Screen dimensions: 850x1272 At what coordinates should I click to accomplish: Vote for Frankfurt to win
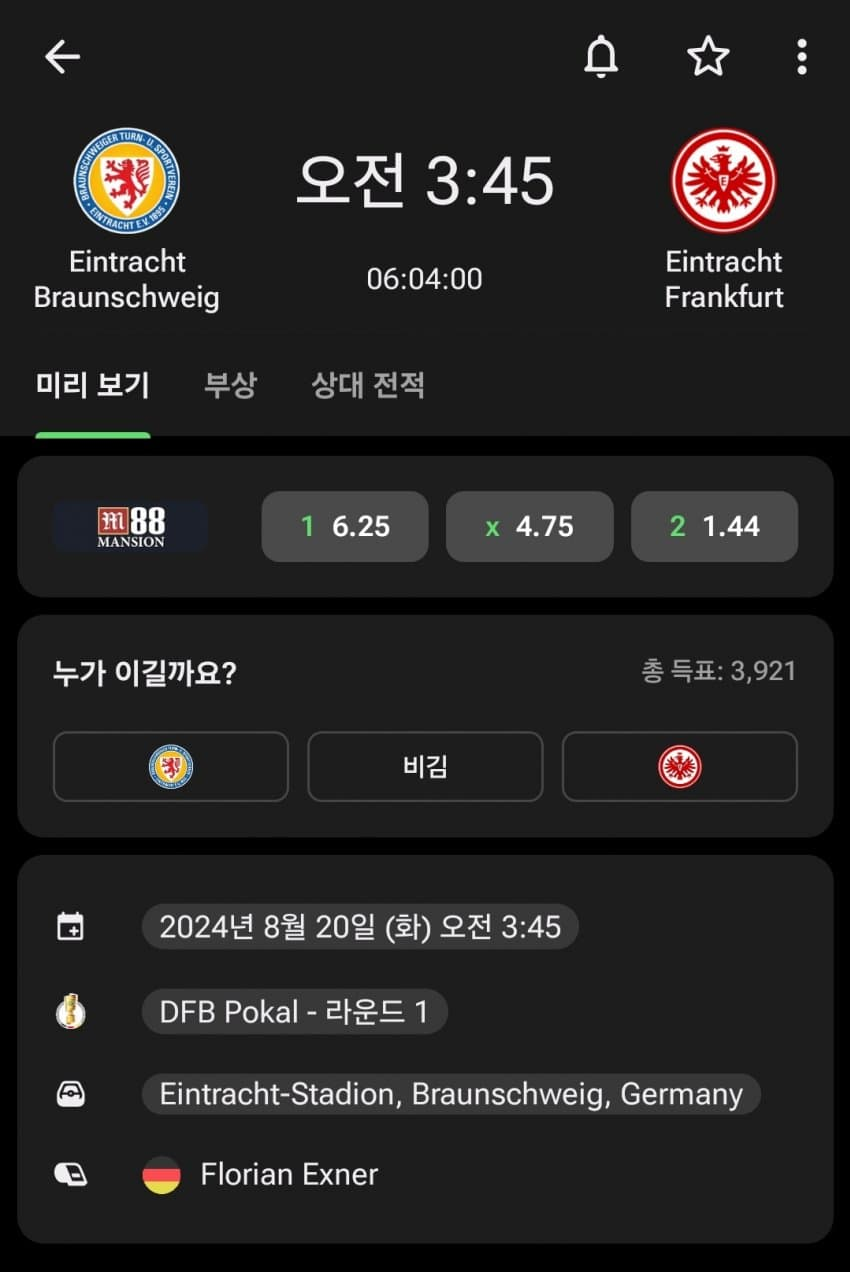tap(680, 767)
